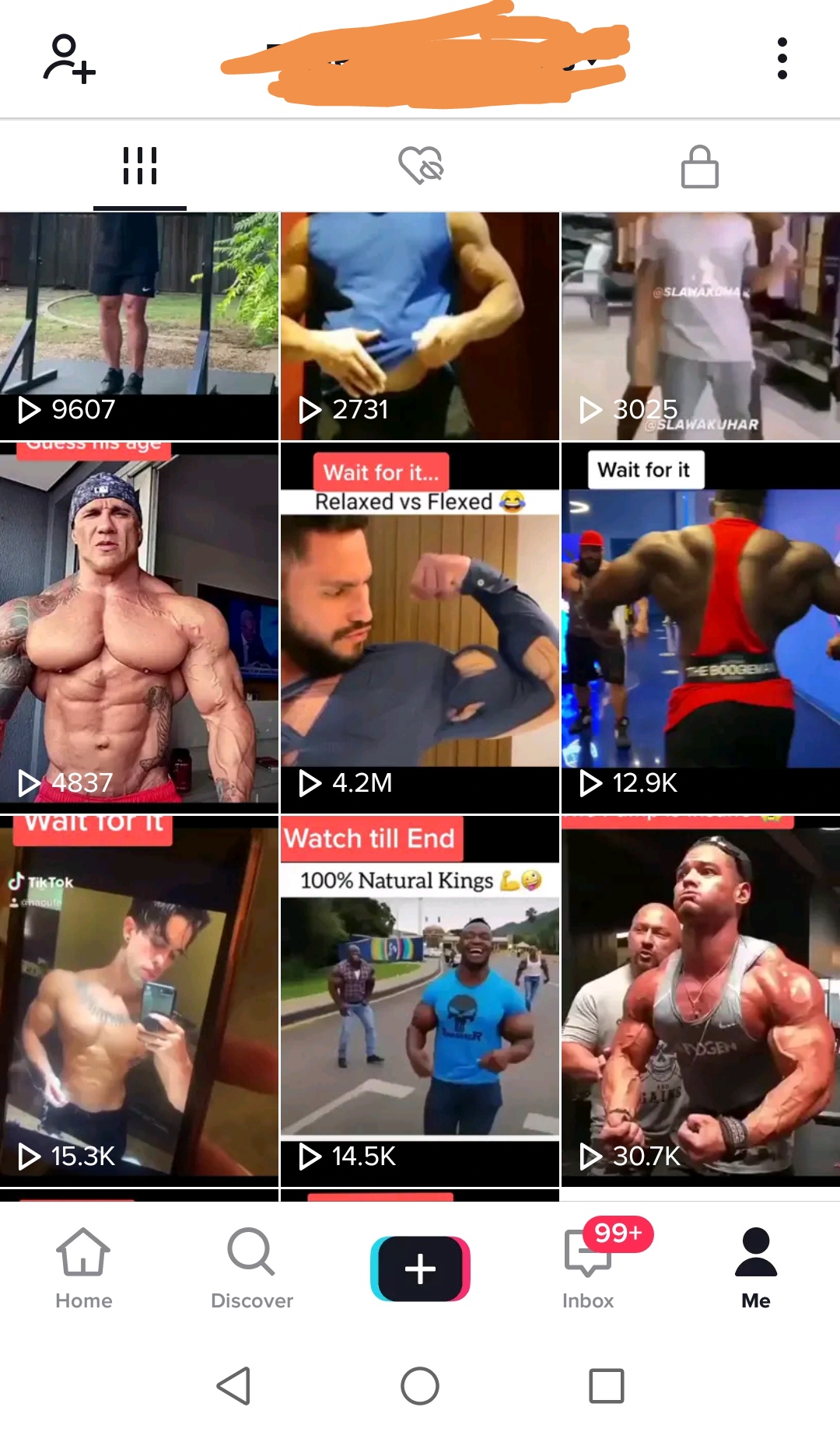Open the Inbox tab

click(588, 1269)
